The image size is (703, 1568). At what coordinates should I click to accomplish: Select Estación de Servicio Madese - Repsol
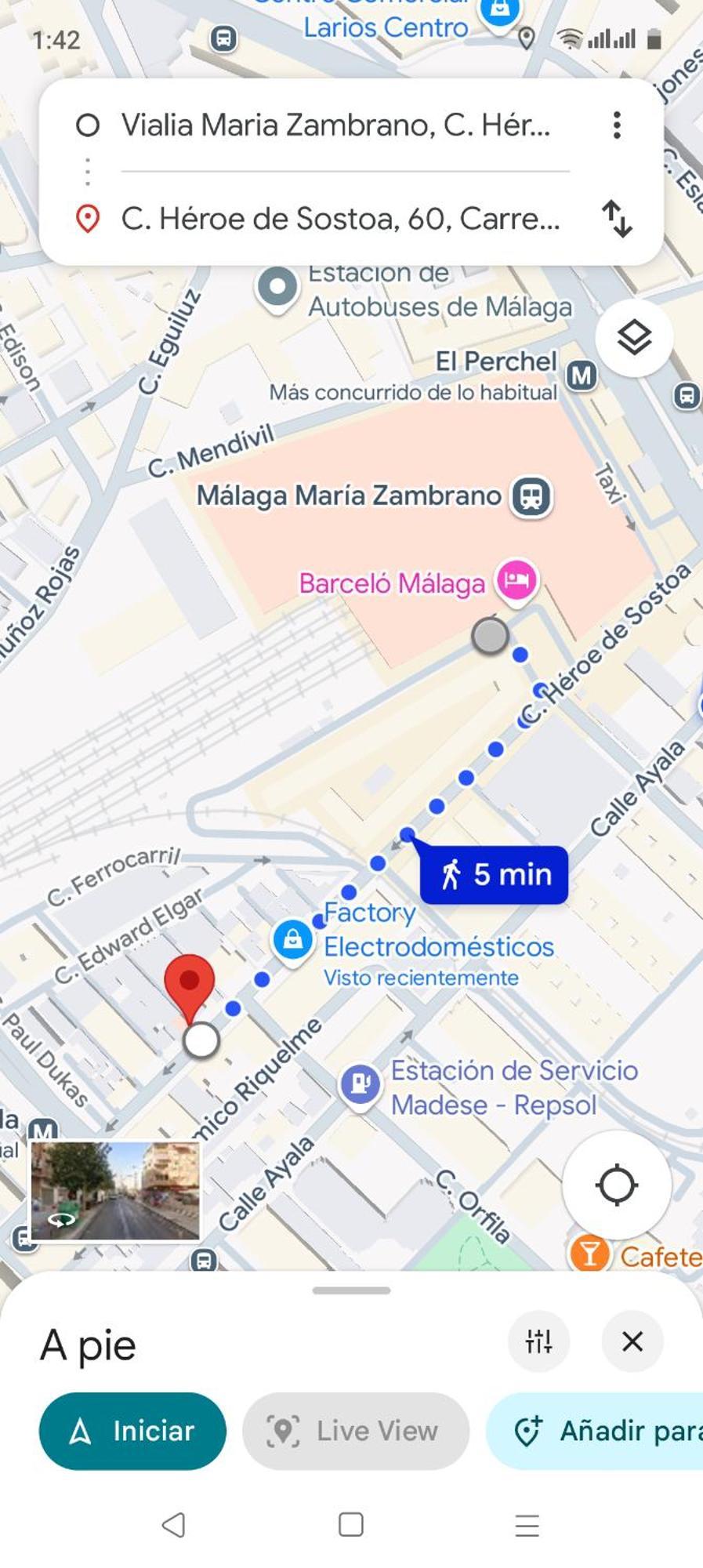pyautogui.click(x=361, y=1084)
